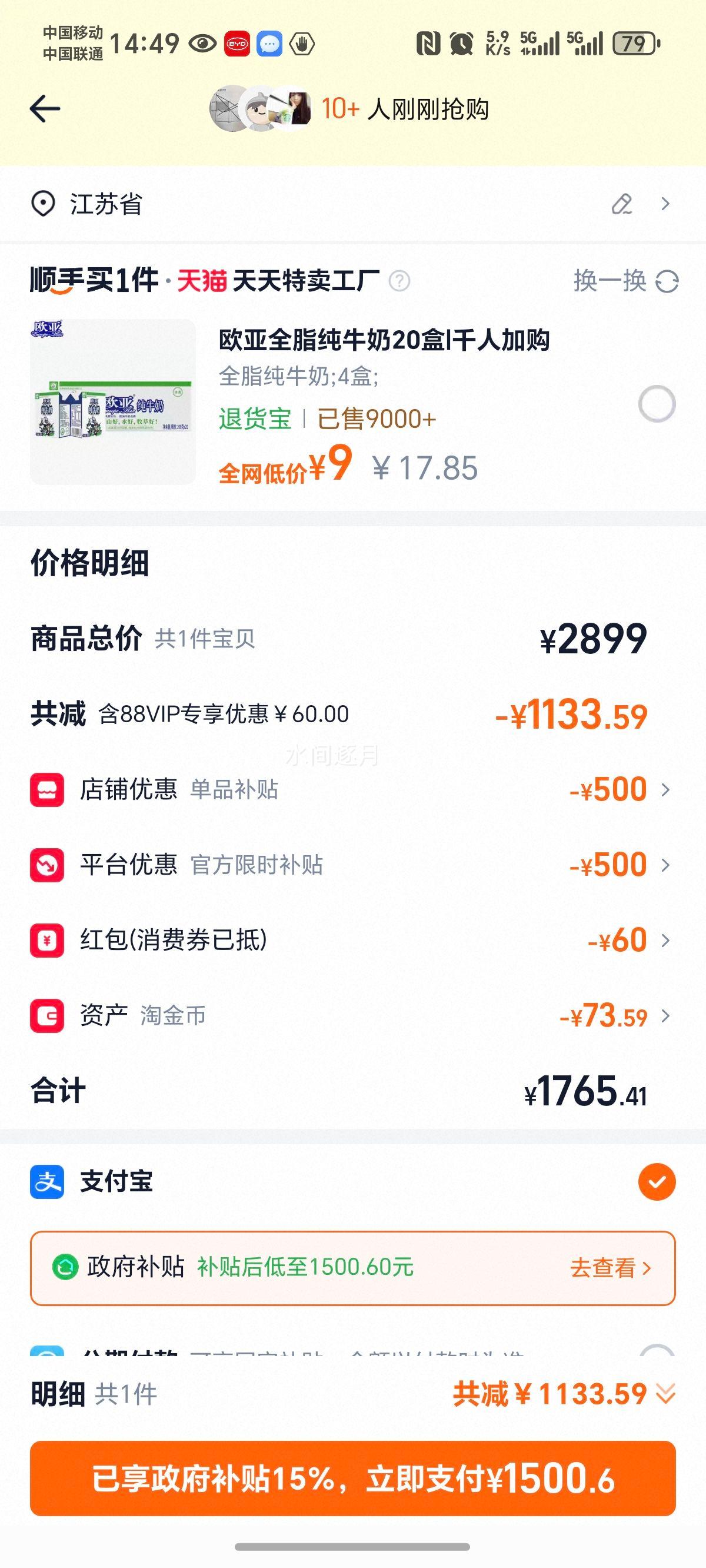Click the 店铺优惠 store coupon icon
The width and height of the screenshot is (706, 1568).
click(48, 788)
